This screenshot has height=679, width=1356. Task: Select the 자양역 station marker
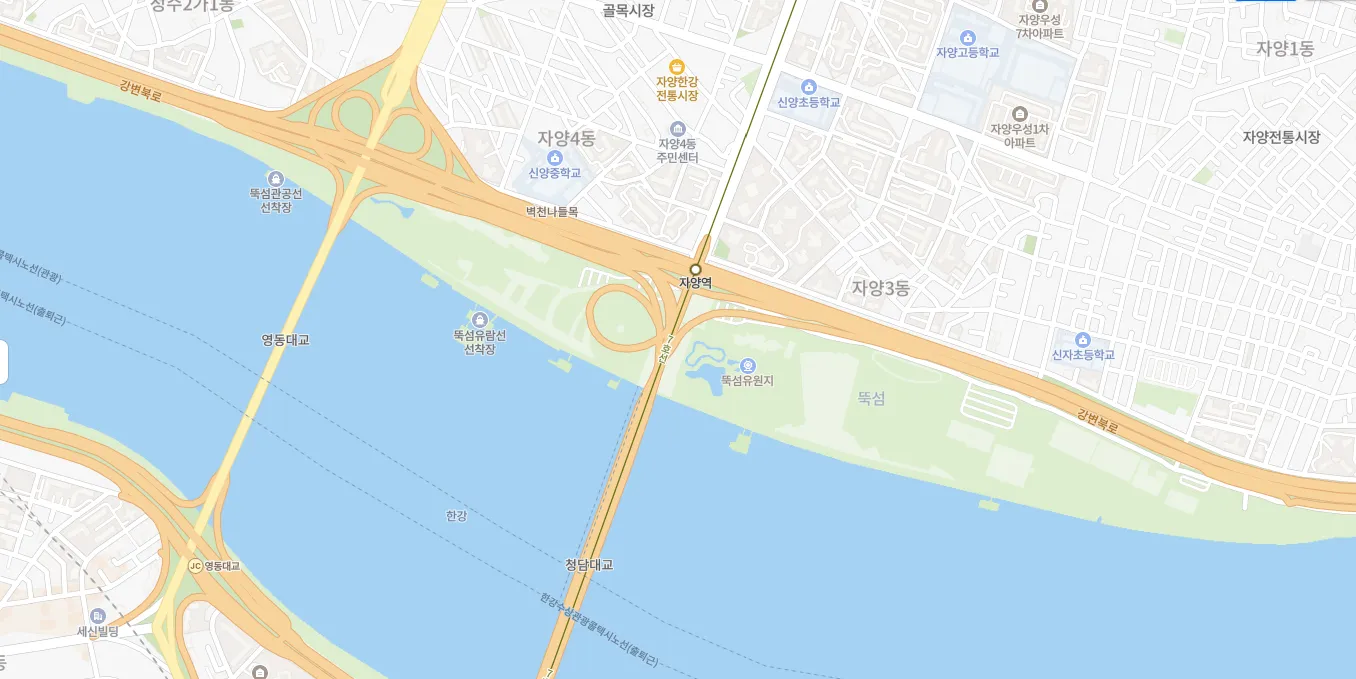click(x=695, y=269)
